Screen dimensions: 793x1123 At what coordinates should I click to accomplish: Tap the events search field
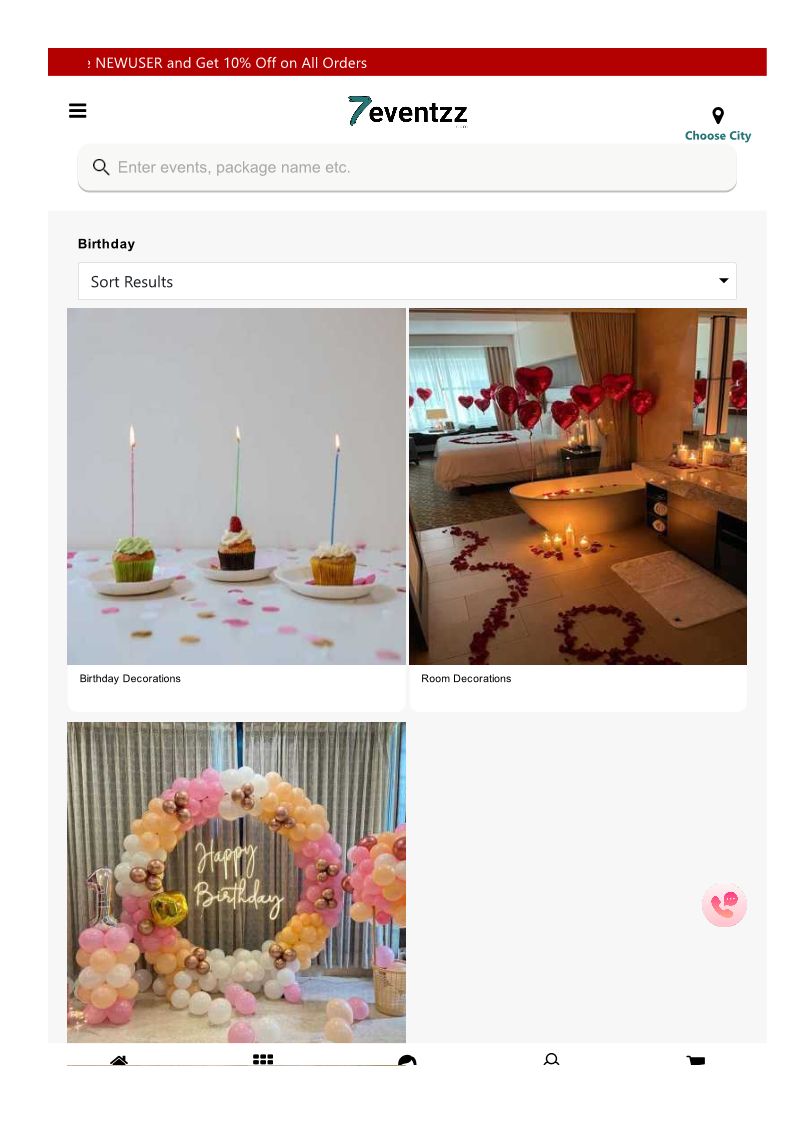click(x=407, y=168)
